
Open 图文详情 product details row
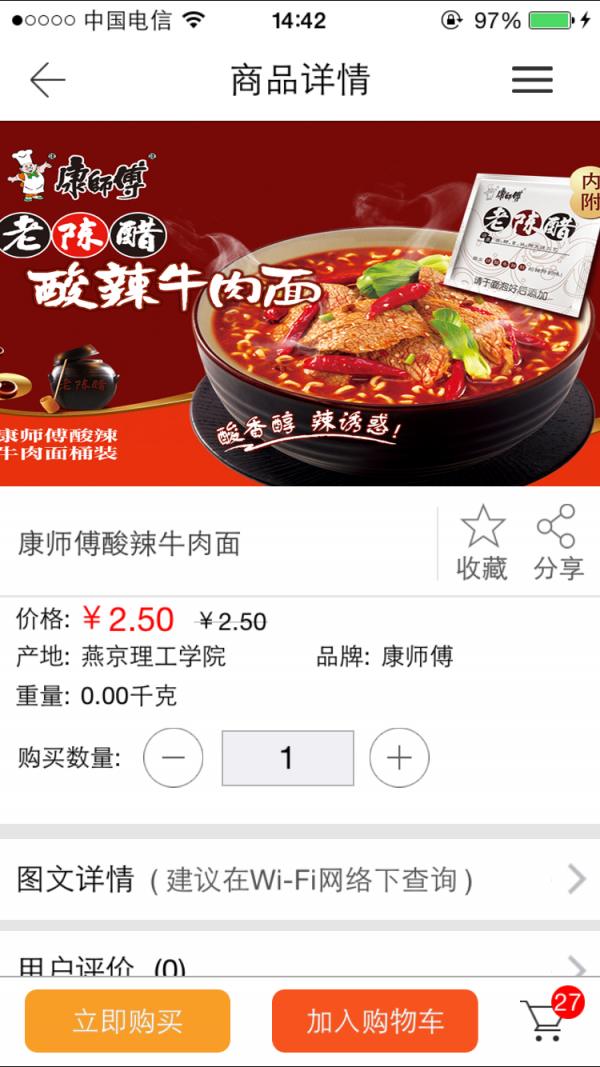coord(300,879)
